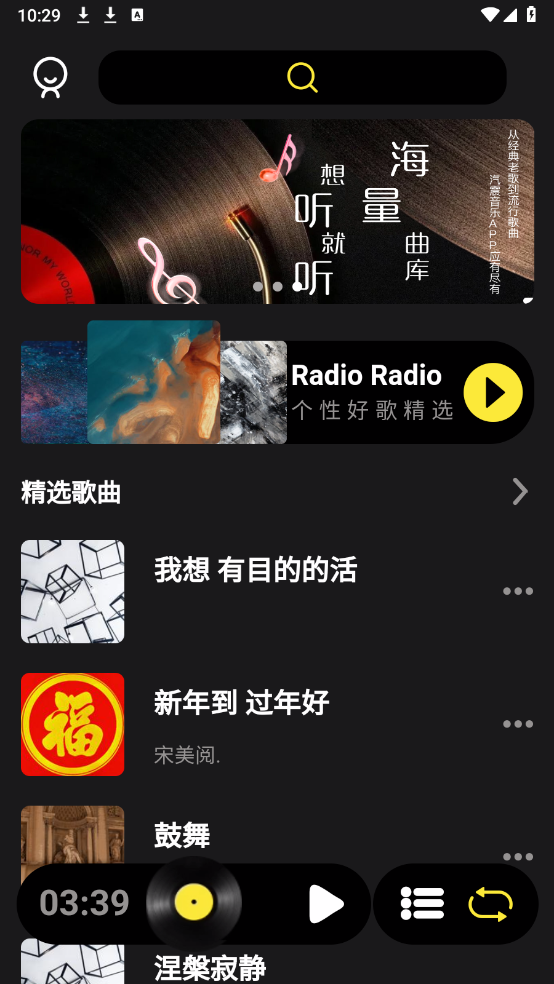Expand 精选歌曲 with the chevron arrow
This screenshot has width=554, height=984.
pos(520,491)
